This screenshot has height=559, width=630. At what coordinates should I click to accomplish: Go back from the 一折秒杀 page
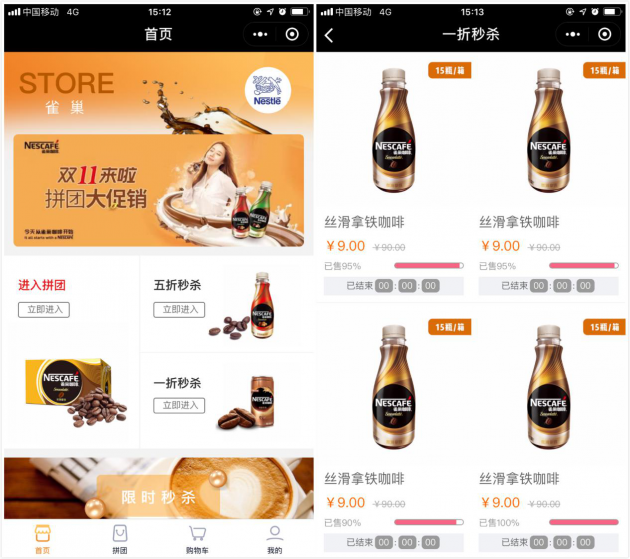click(x=330, y=34)
